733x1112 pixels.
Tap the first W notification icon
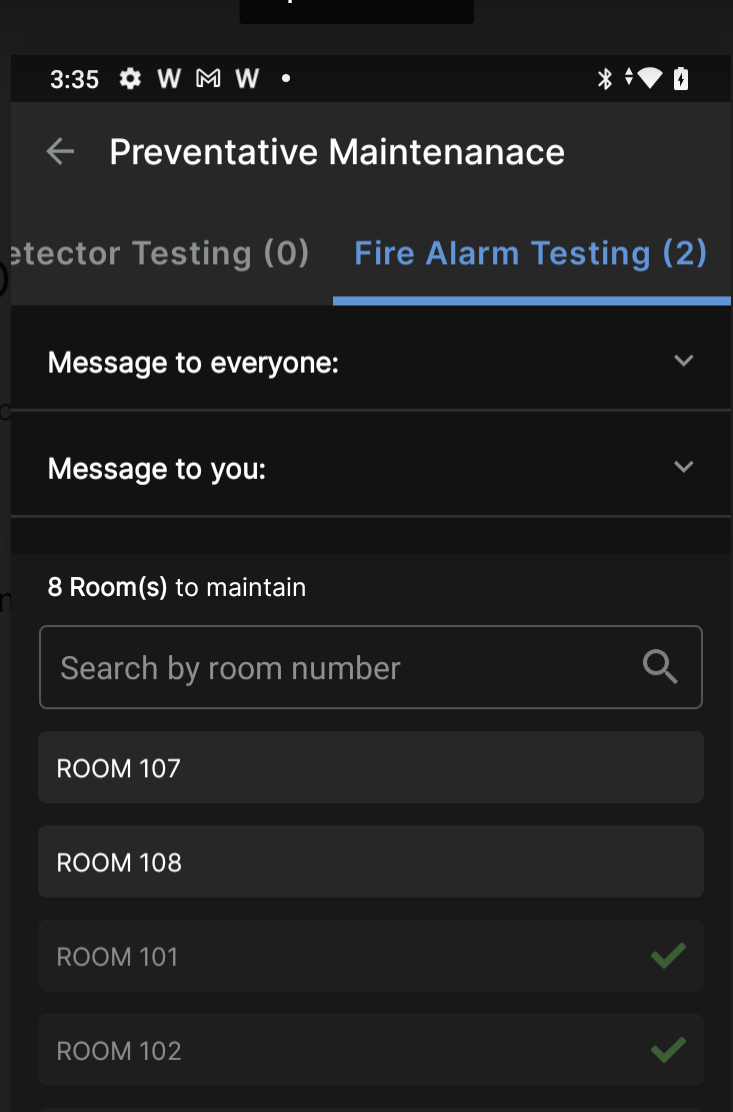click(169, 78)
